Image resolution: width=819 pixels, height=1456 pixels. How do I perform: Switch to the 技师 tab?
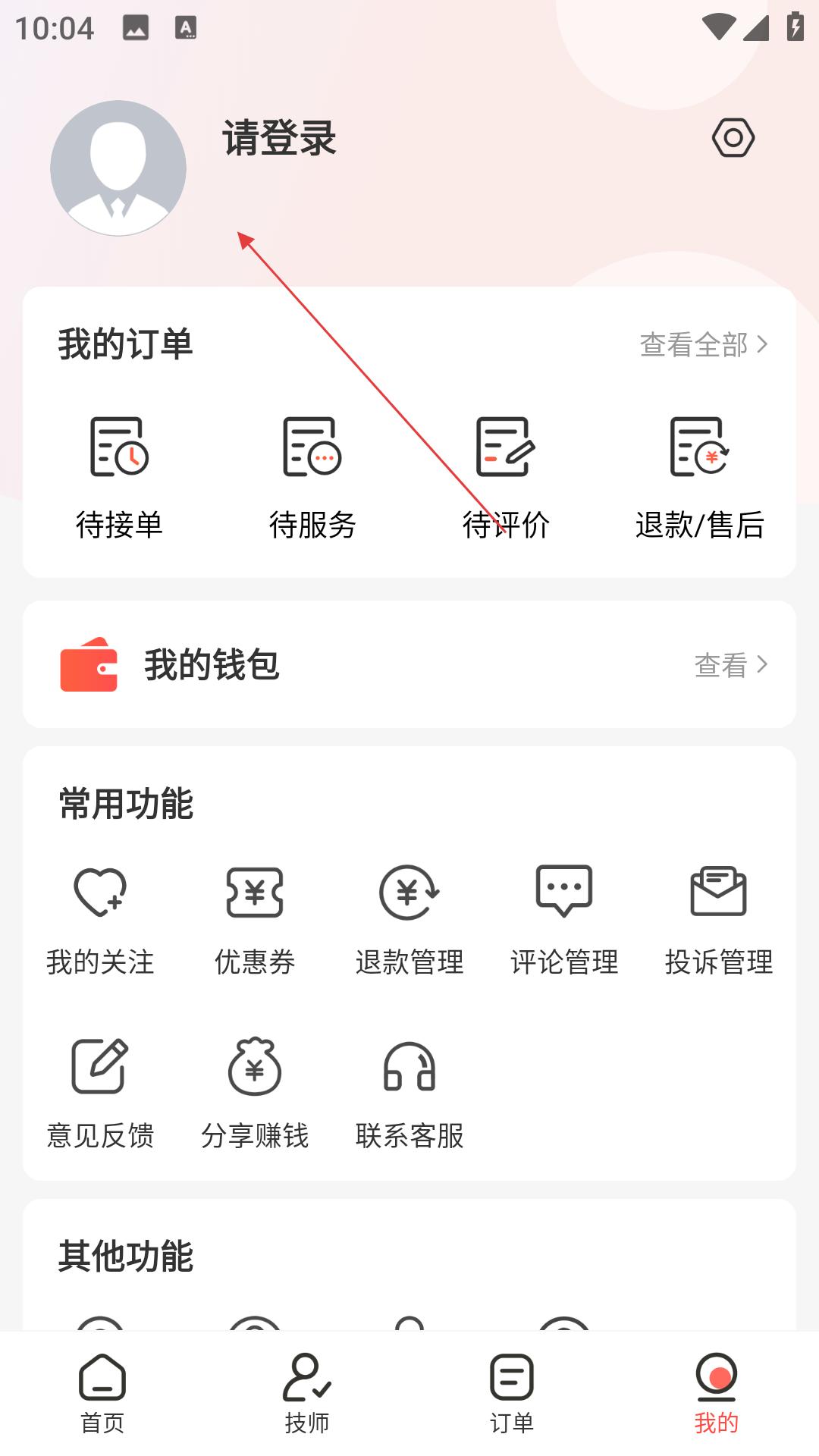(x=307, y=1394)
